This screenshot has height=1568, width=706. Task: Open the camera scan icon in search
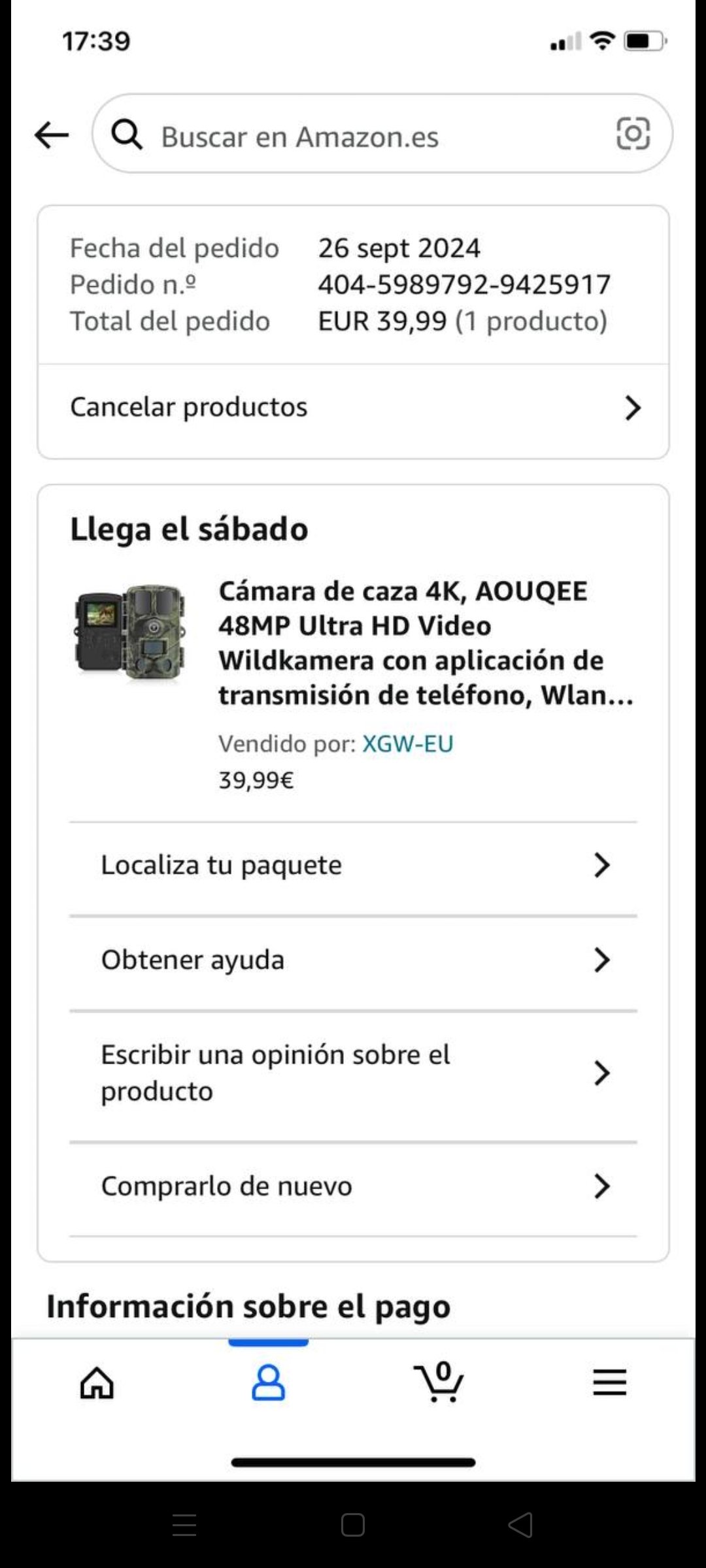click(x=633, y=134)
